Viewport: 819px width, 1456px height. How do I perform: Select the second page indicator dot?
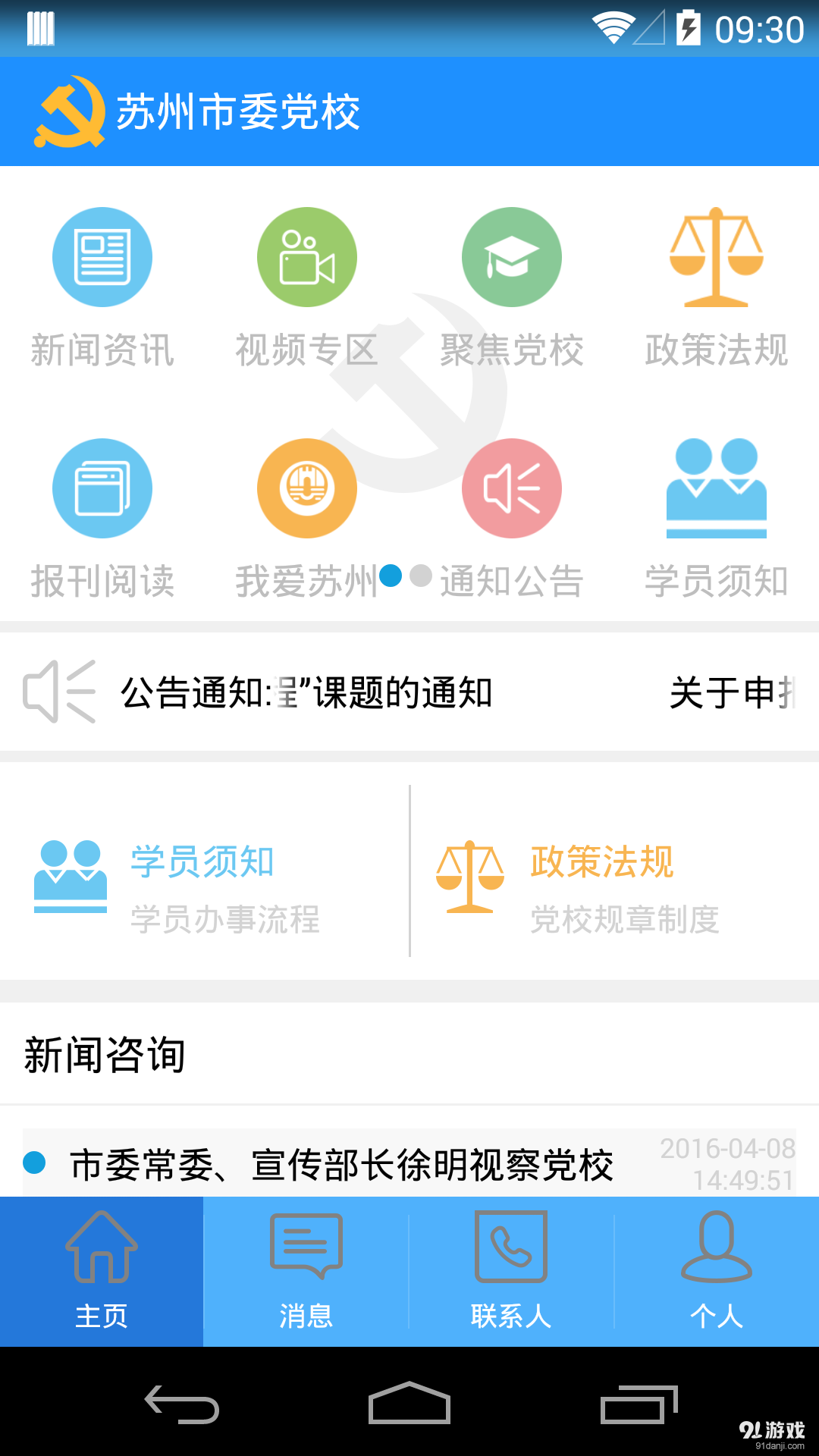coord(419,576)
